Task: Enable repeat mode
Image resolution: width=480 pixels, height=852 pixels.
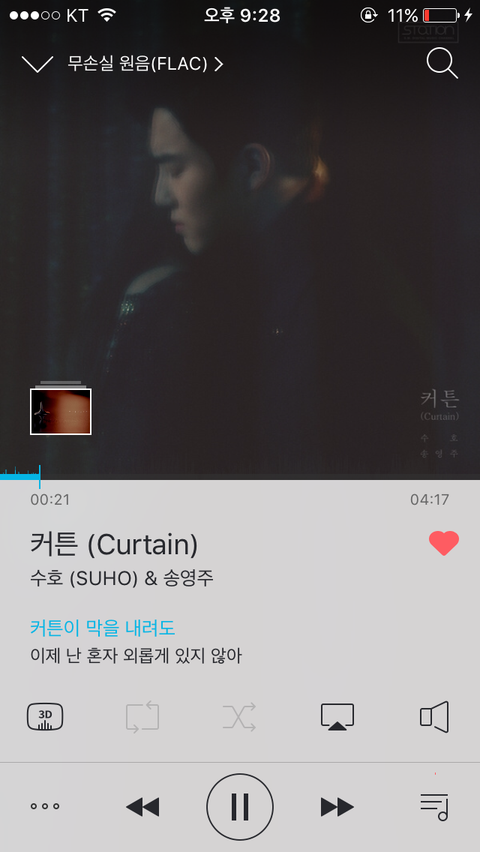Action: tap(142, 717)
